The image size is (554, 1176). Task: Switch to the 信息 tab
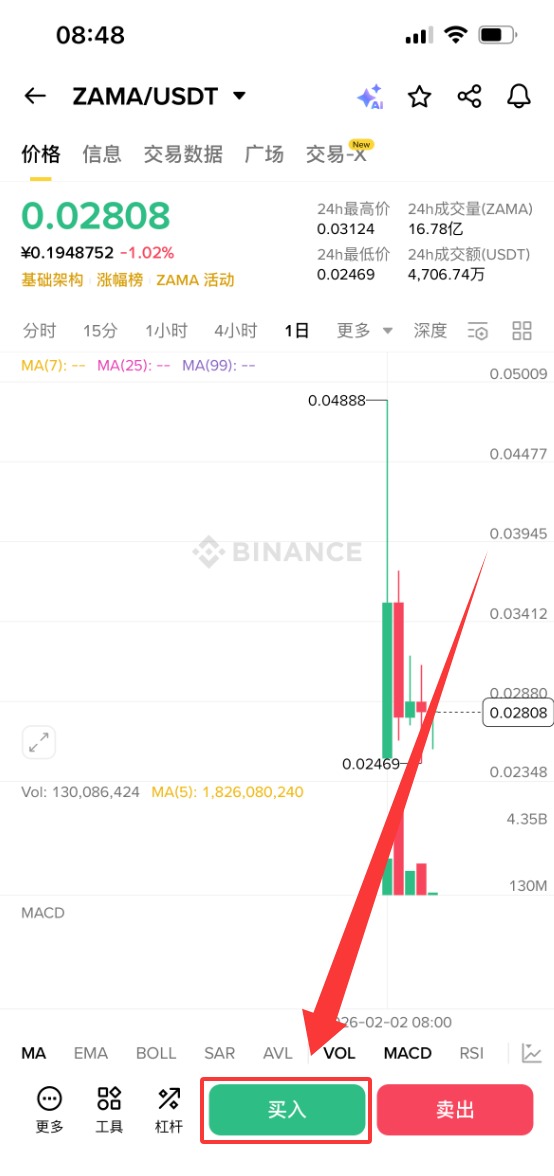click(102, 154)
